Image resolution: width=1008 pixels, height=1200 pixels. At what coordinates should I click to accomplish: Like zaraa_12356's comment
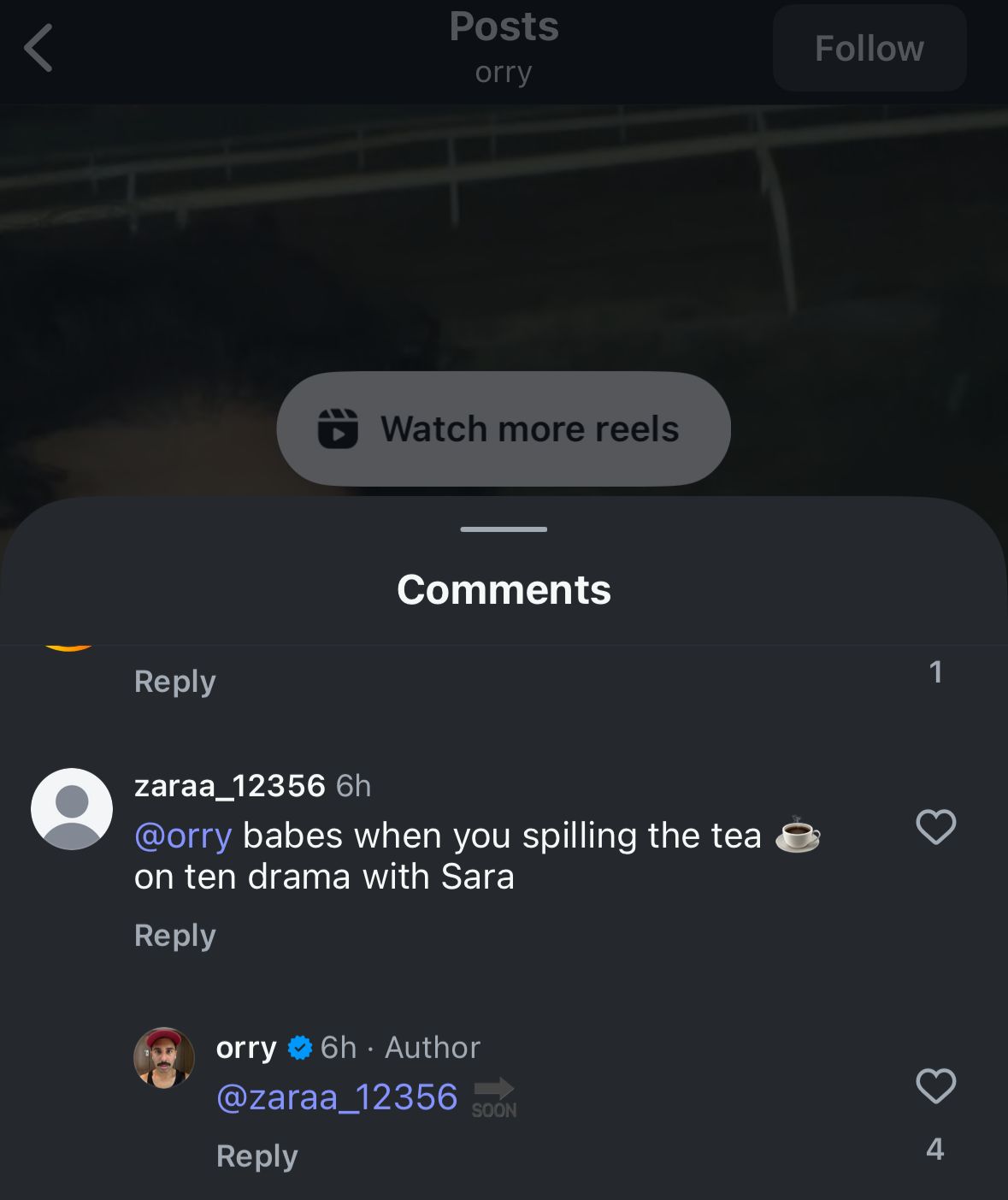[x=935, y=827]
